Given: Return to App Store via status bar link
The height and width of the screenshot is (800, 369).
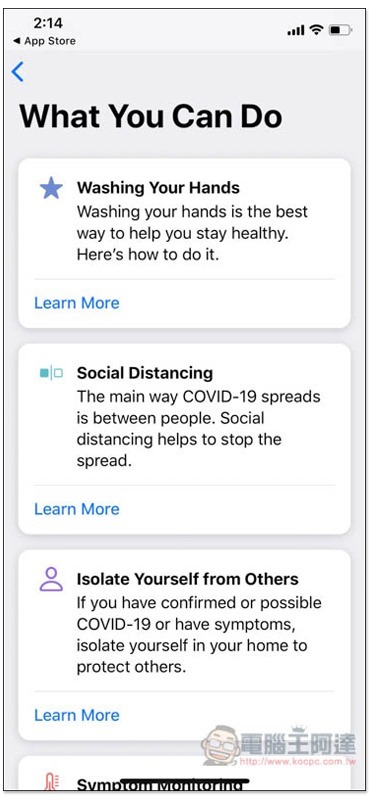Looking at the screenshot, I should pyautogui.click(x=44, y=41).
